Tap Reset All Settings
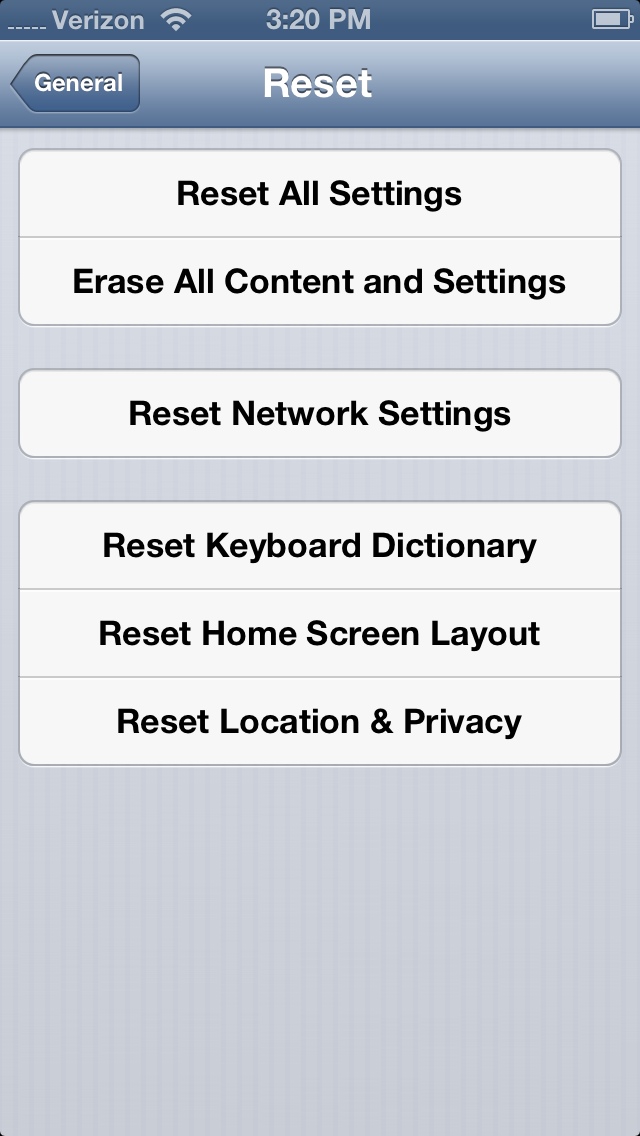This screenshot has height=1136, width=640. tap(320, 194)
